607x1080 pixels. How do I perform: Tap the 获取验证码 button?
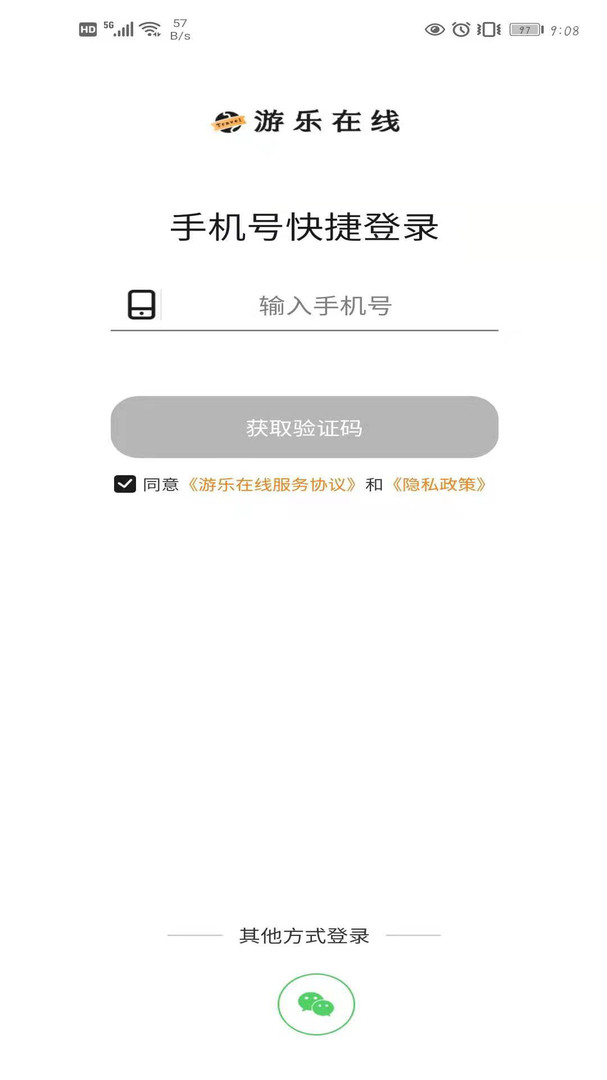click(x=304, y=427)
